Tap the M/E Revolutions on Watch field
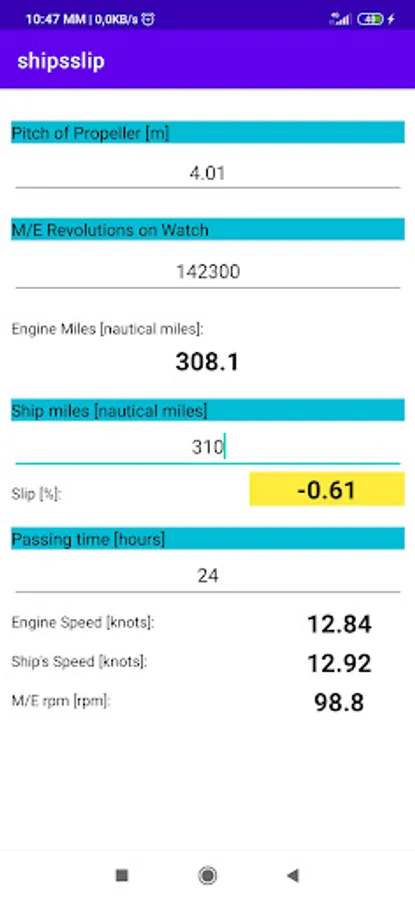415x900 pixels. (207, 271)
